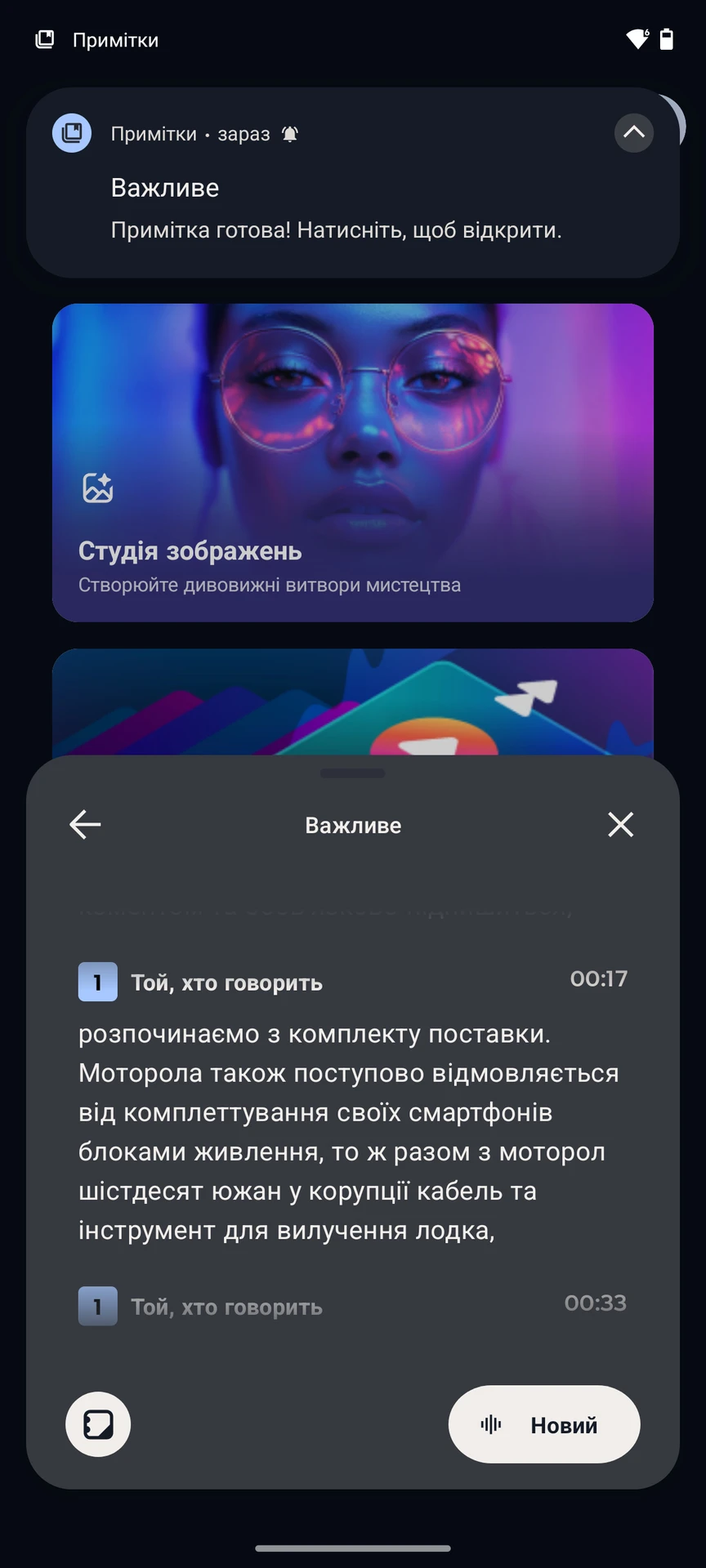Tap the Новий recording button
This screenshot has height=1568, width=706.
543,1424
